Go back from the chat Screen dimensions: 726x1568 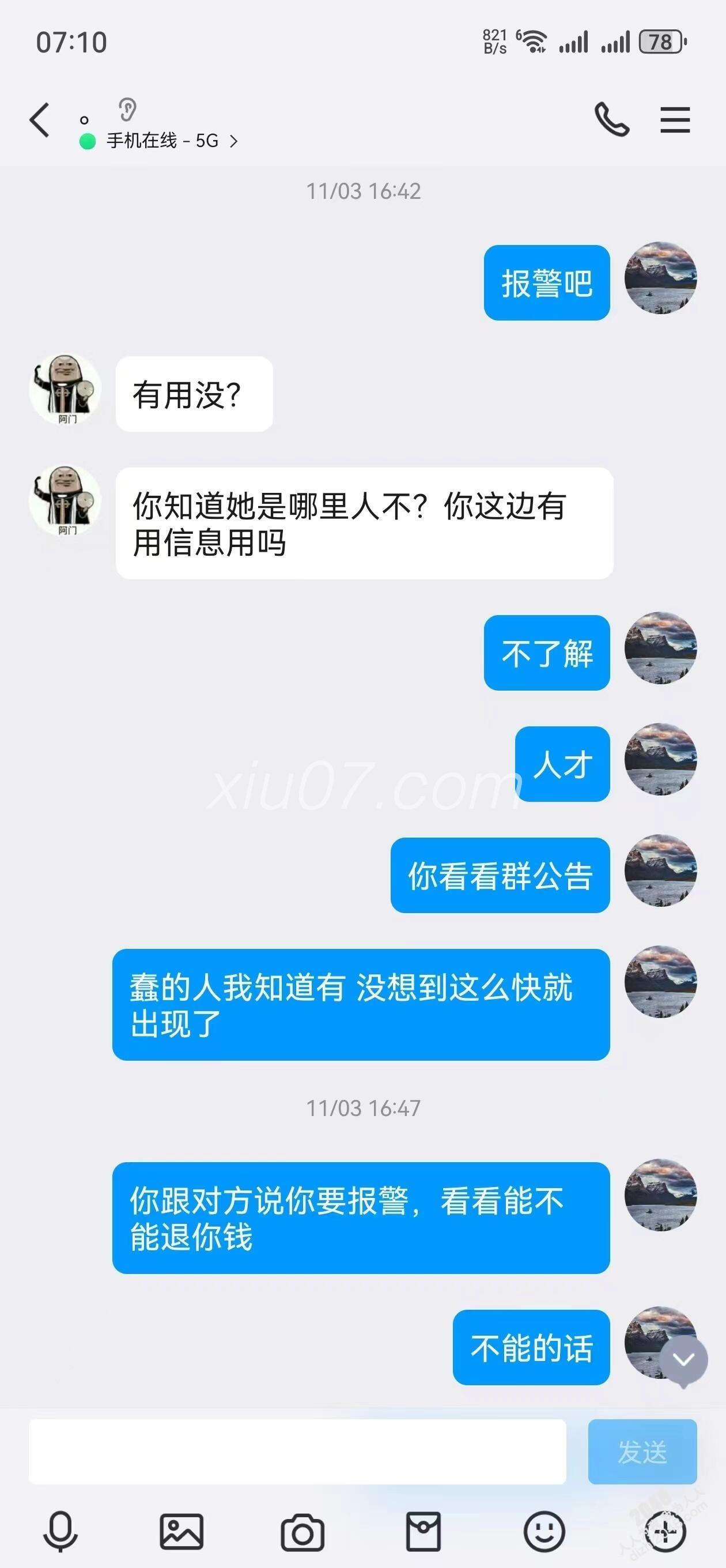click(x=40, y=120)
